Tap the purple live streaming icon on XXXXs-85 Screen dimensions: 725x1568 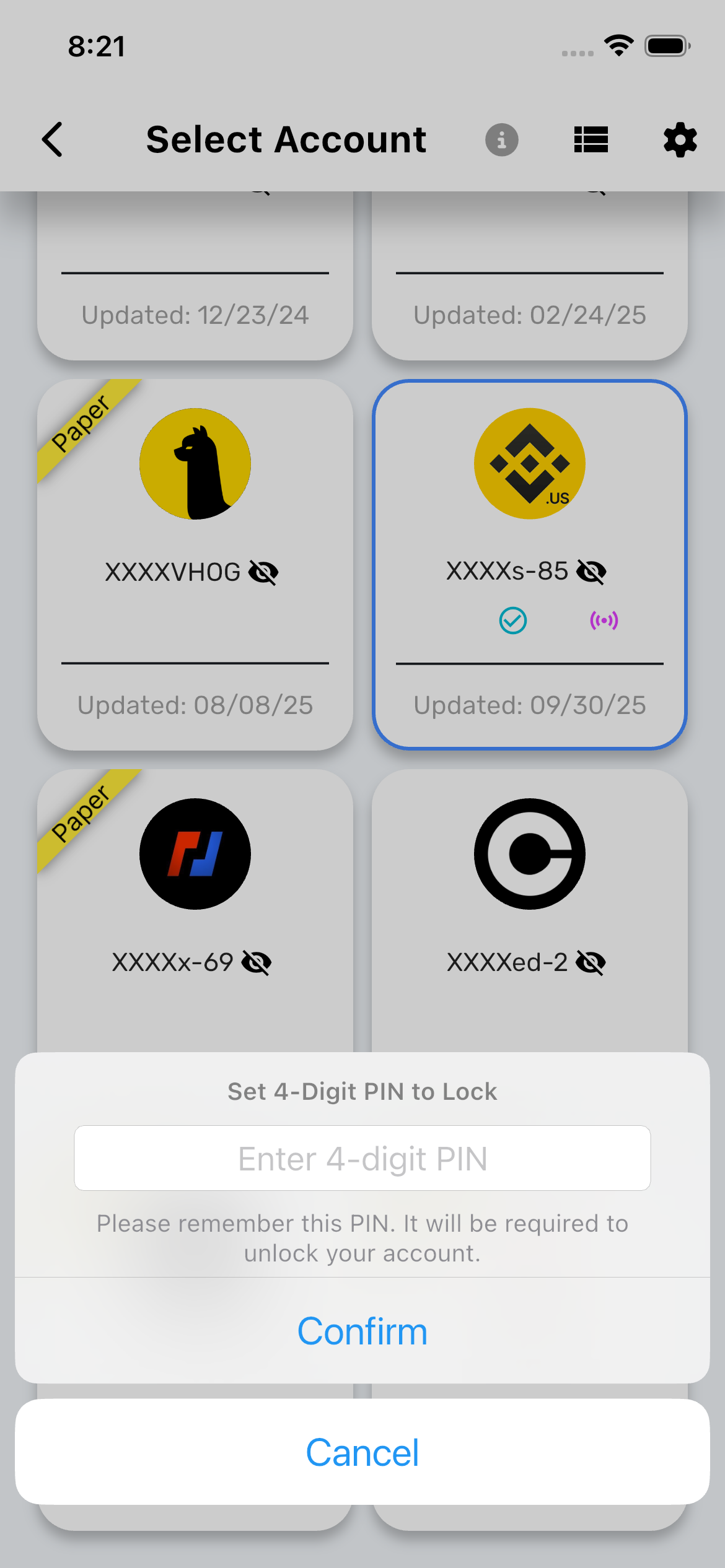pyautogui.click(x=603, y=620)
